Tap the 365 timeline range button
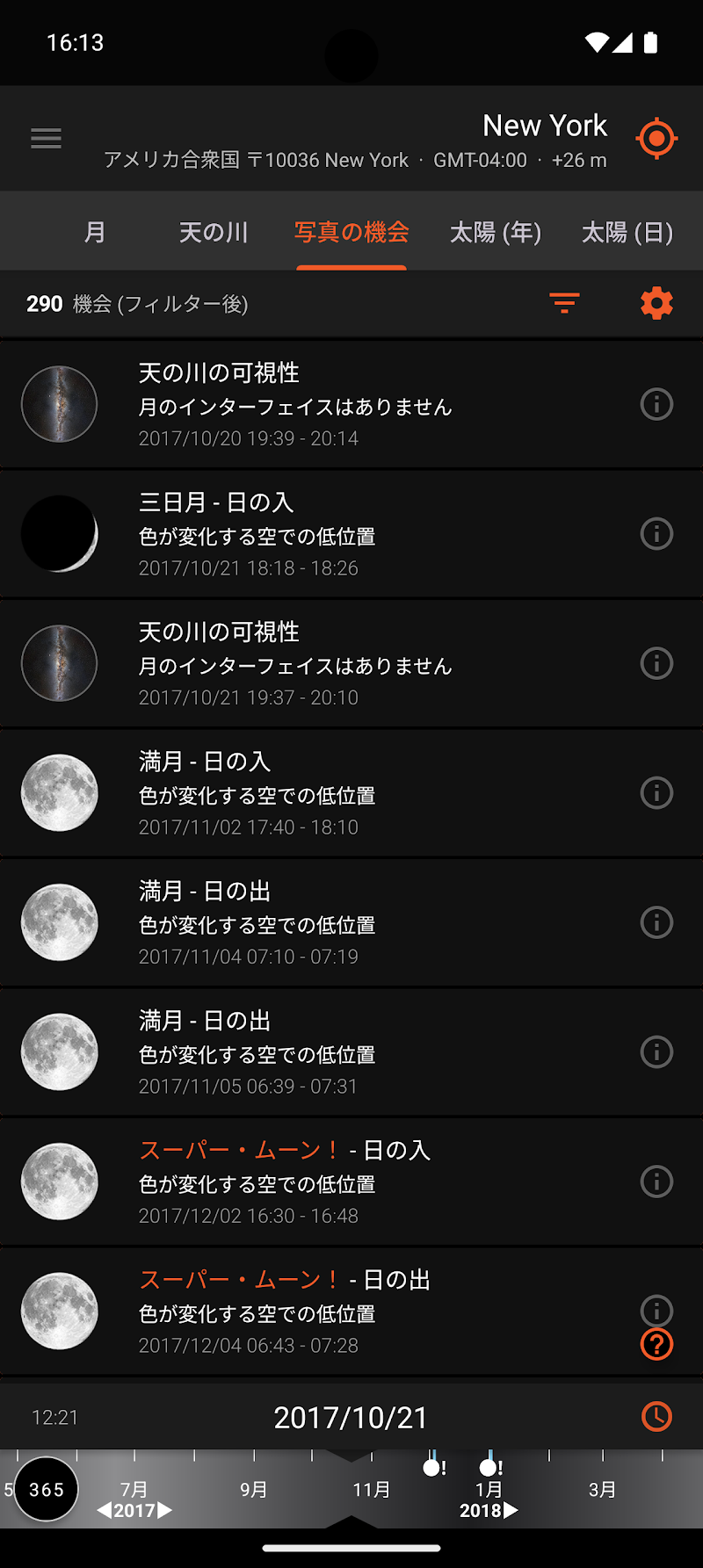 coord(47,1489)
